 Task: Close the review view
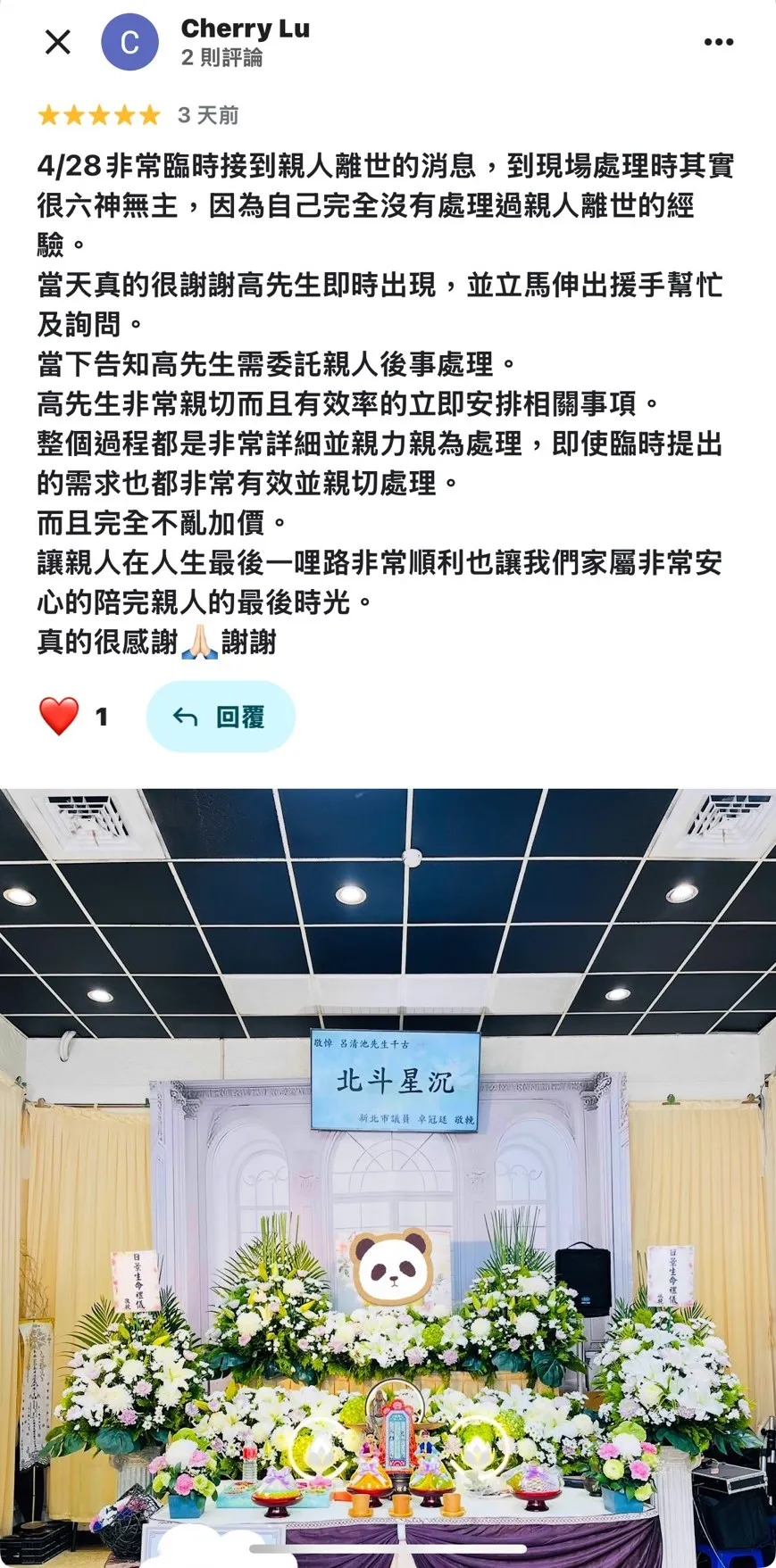[58, 42]
